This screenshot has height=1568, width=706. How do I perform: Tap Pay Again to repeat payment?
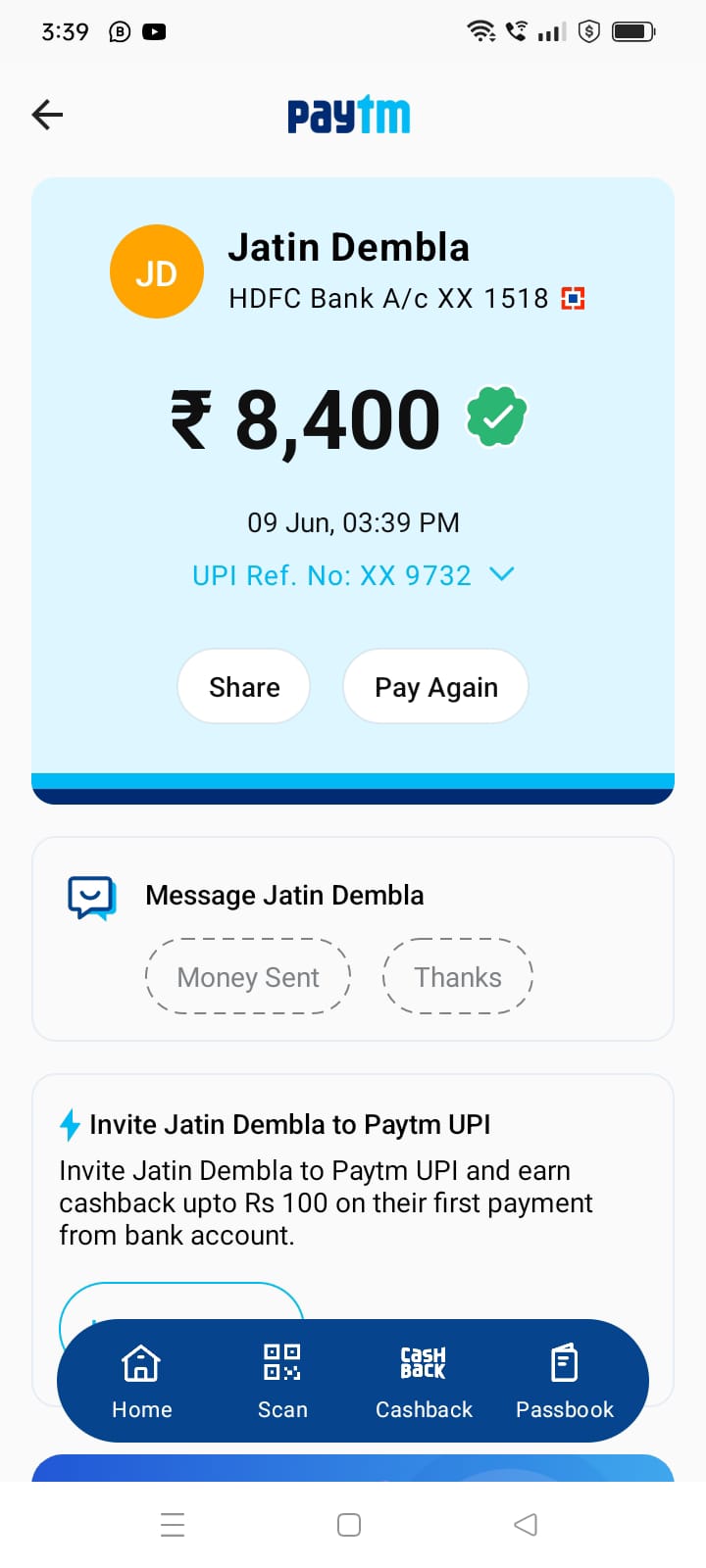[435, 687]
